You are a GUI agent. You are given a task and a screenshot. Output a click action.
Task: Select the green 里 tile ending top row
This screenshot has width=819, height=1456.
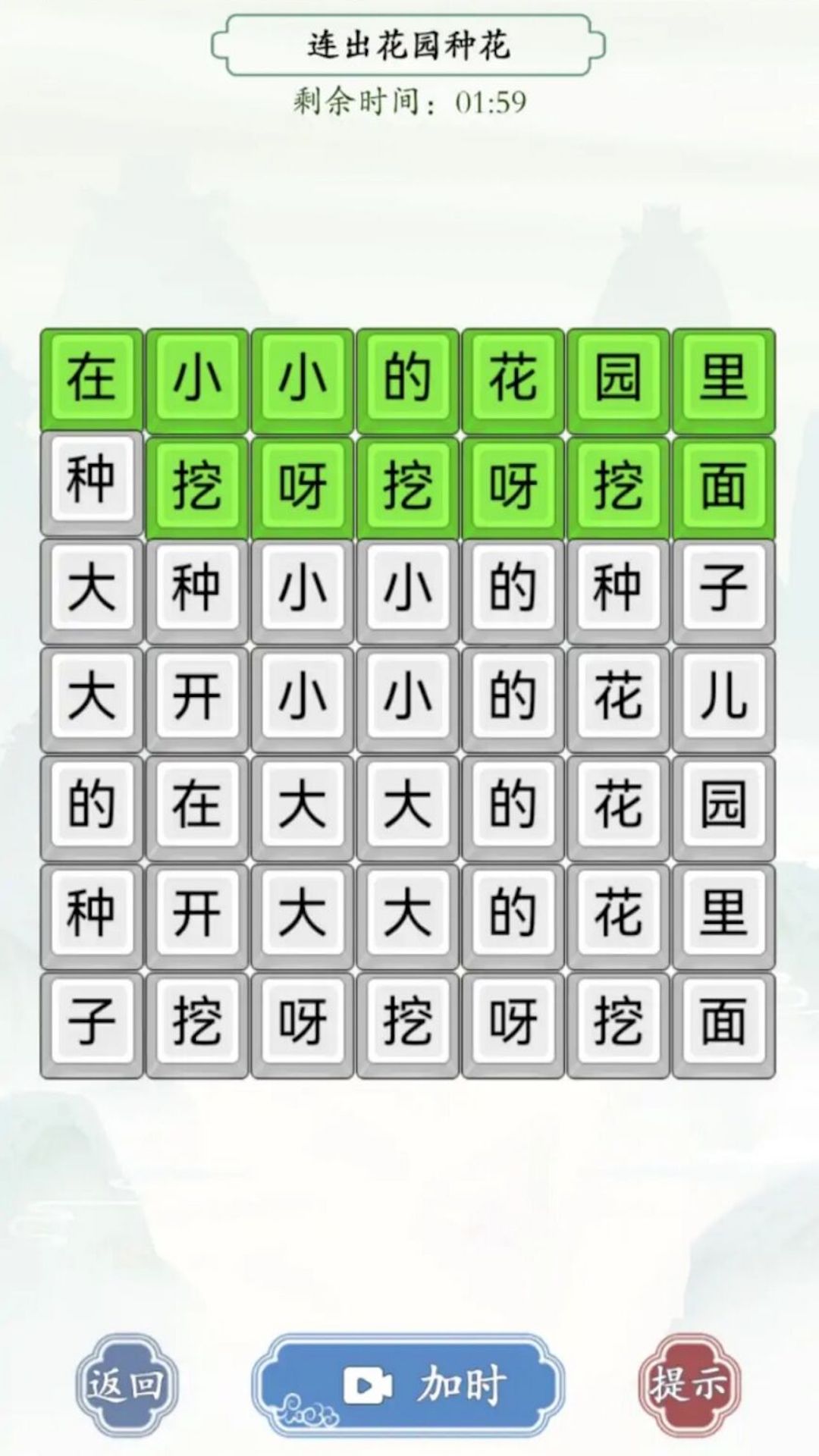[724, 377]
